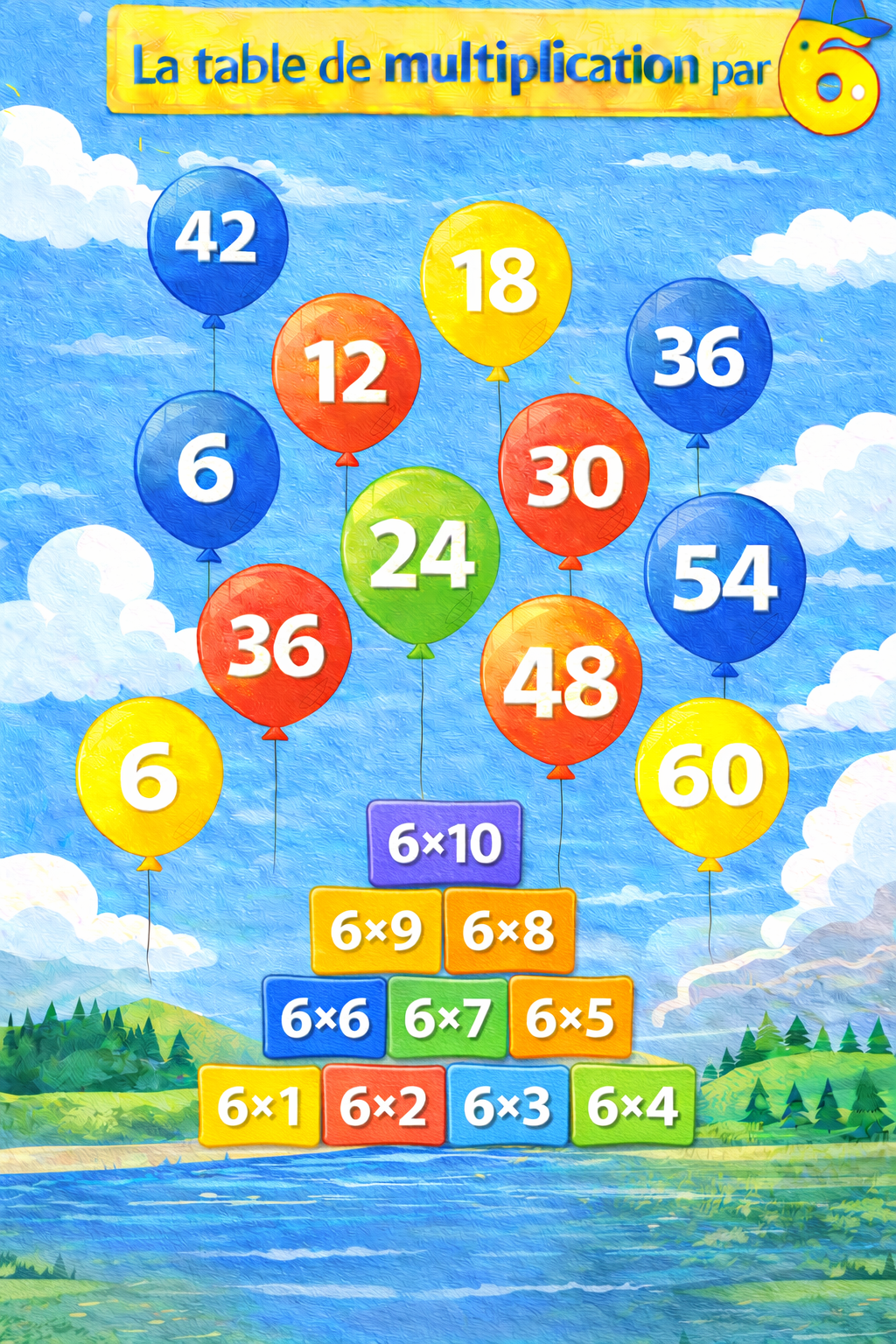Pop the blue balloon numbered 42
This screenshot has height=1344, width=896.
[217, 240]
